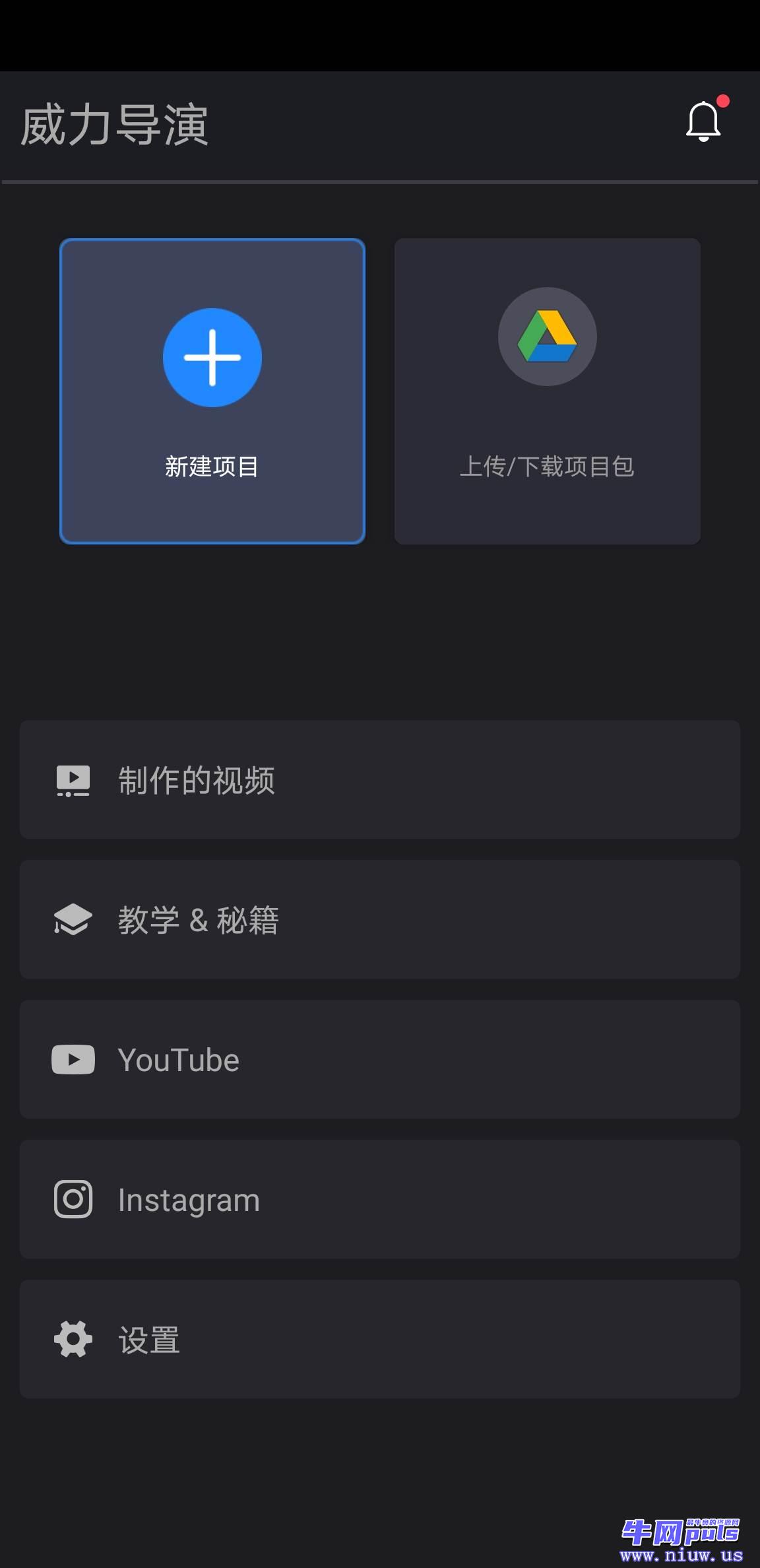Go to 设置 settings
The height and width of the screenshot is (1568, 760).
(380, 1339)
